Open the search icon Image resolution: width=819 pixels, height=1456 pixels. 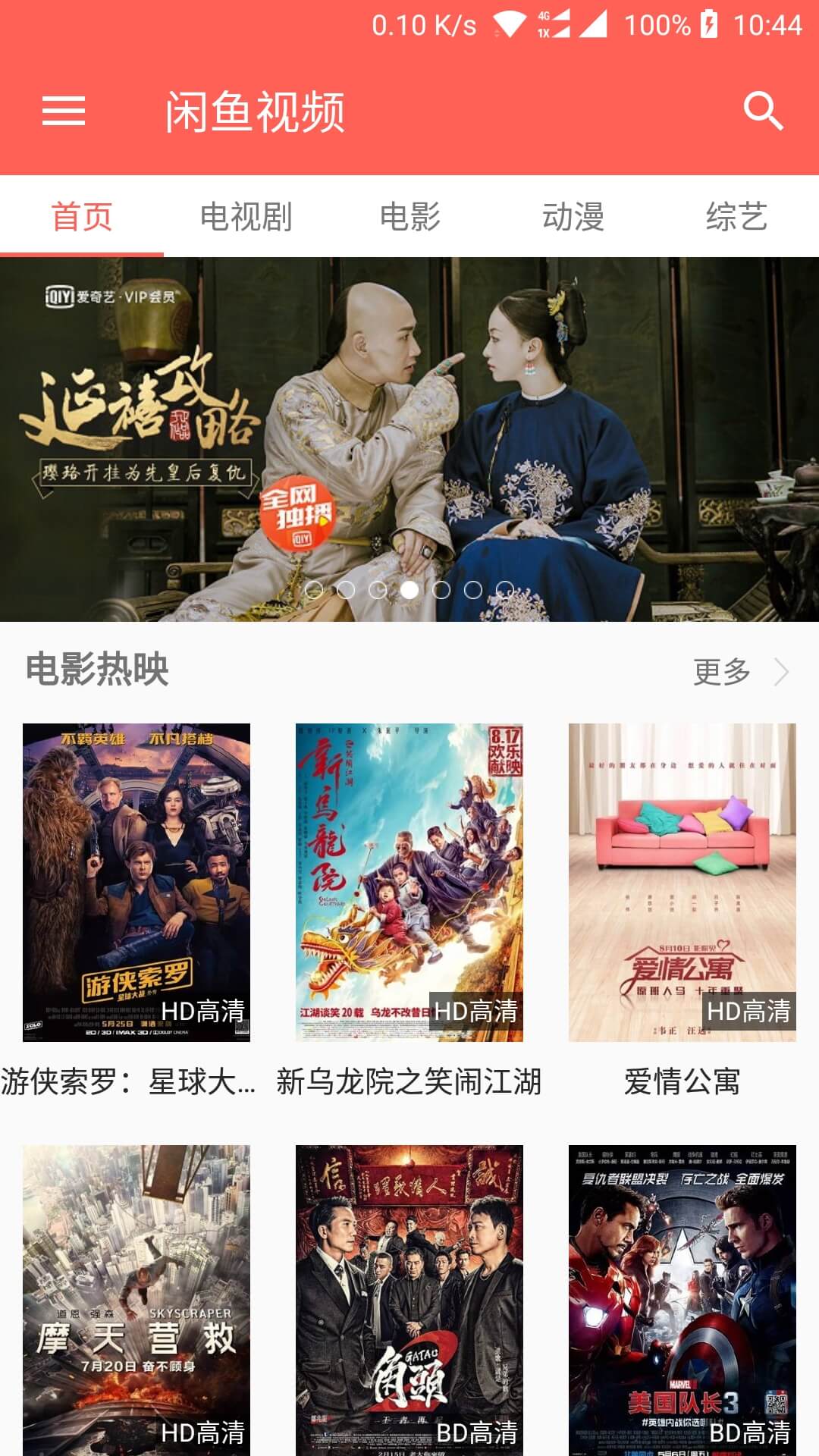click(762, 111)
